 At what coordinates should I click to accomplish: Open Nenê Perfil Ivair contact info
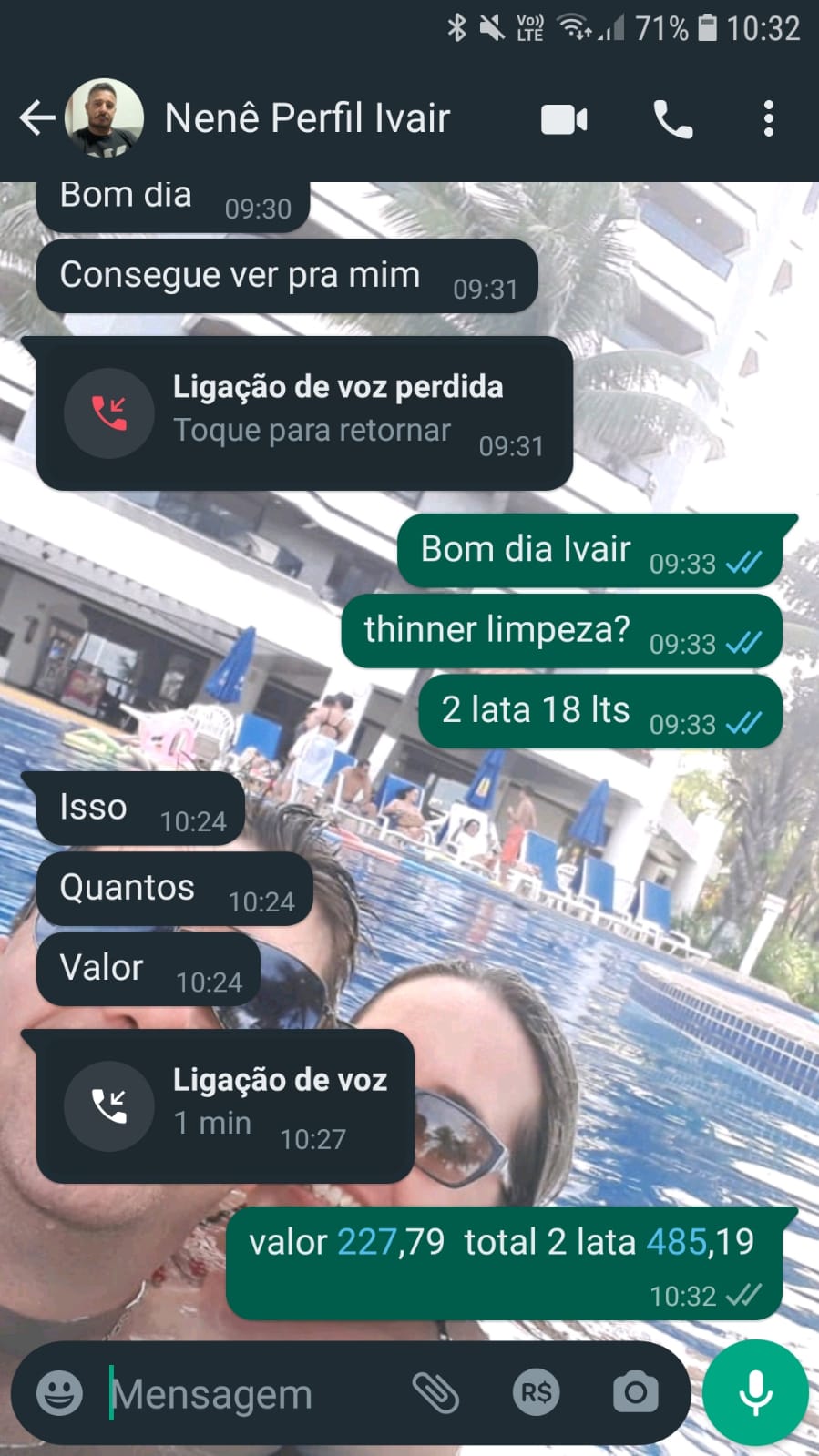307,118
